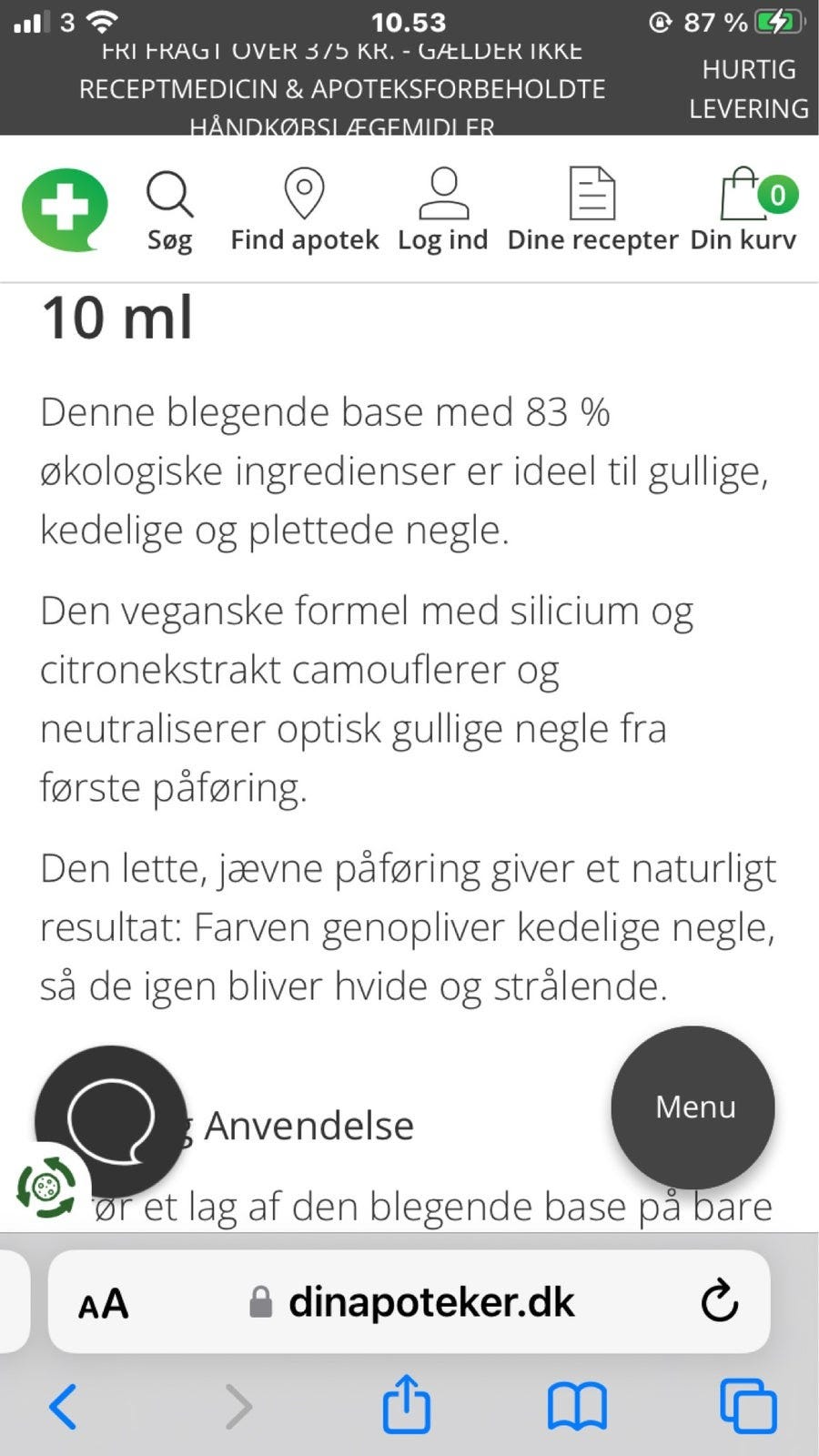Show all open Safari tabs
The image size is (819, 1456).
pyautogui.click(x=749, y=1404)
